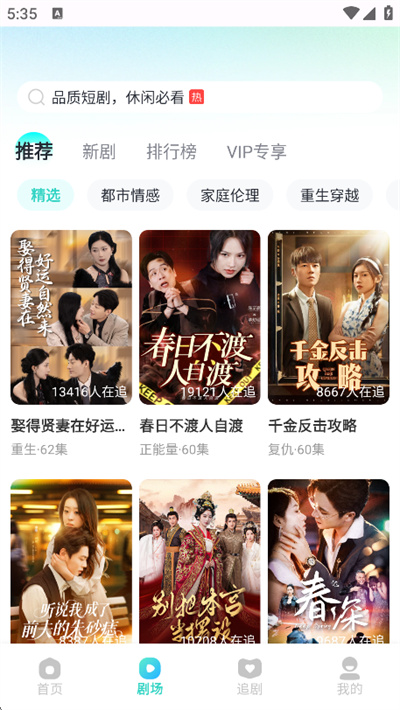Screen dimensions: 400x710
Task: Filter by 重生穿越 chip
Action: pos(330,195)
